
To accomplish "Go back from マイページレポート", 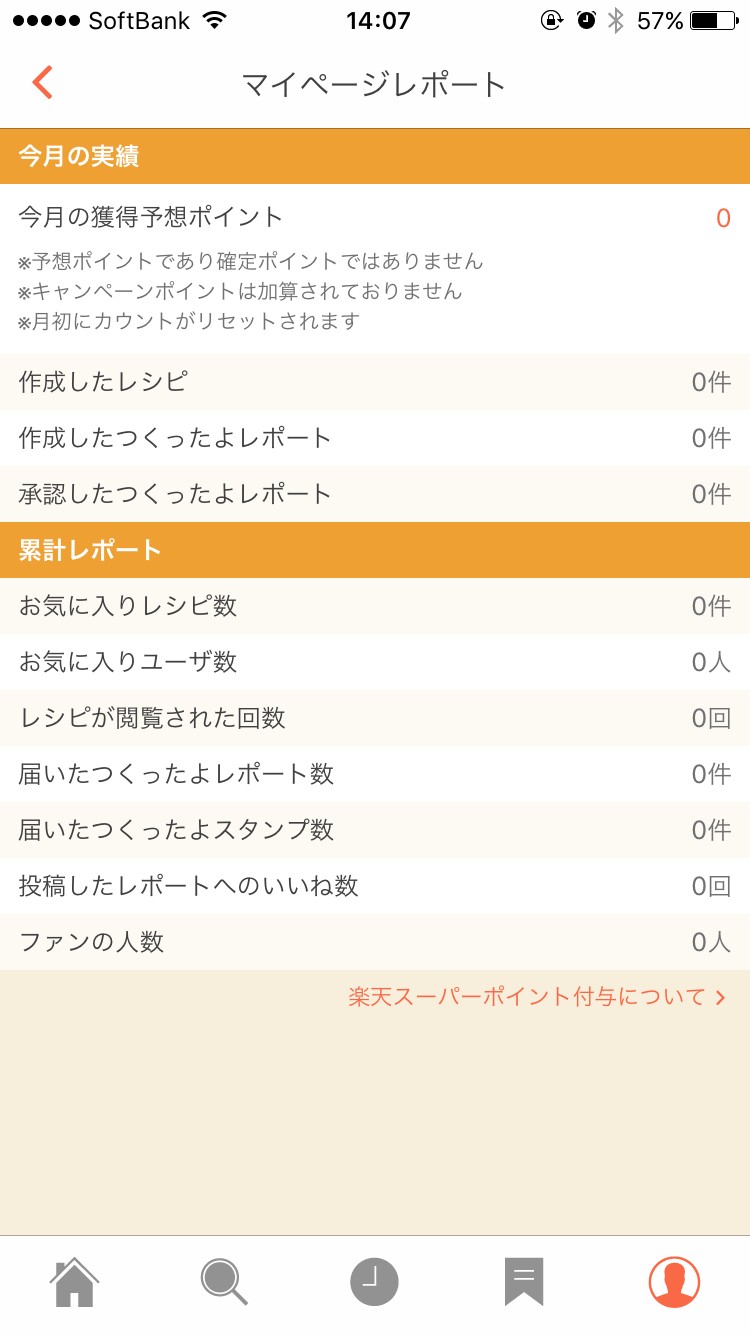I will click(42, 83).
